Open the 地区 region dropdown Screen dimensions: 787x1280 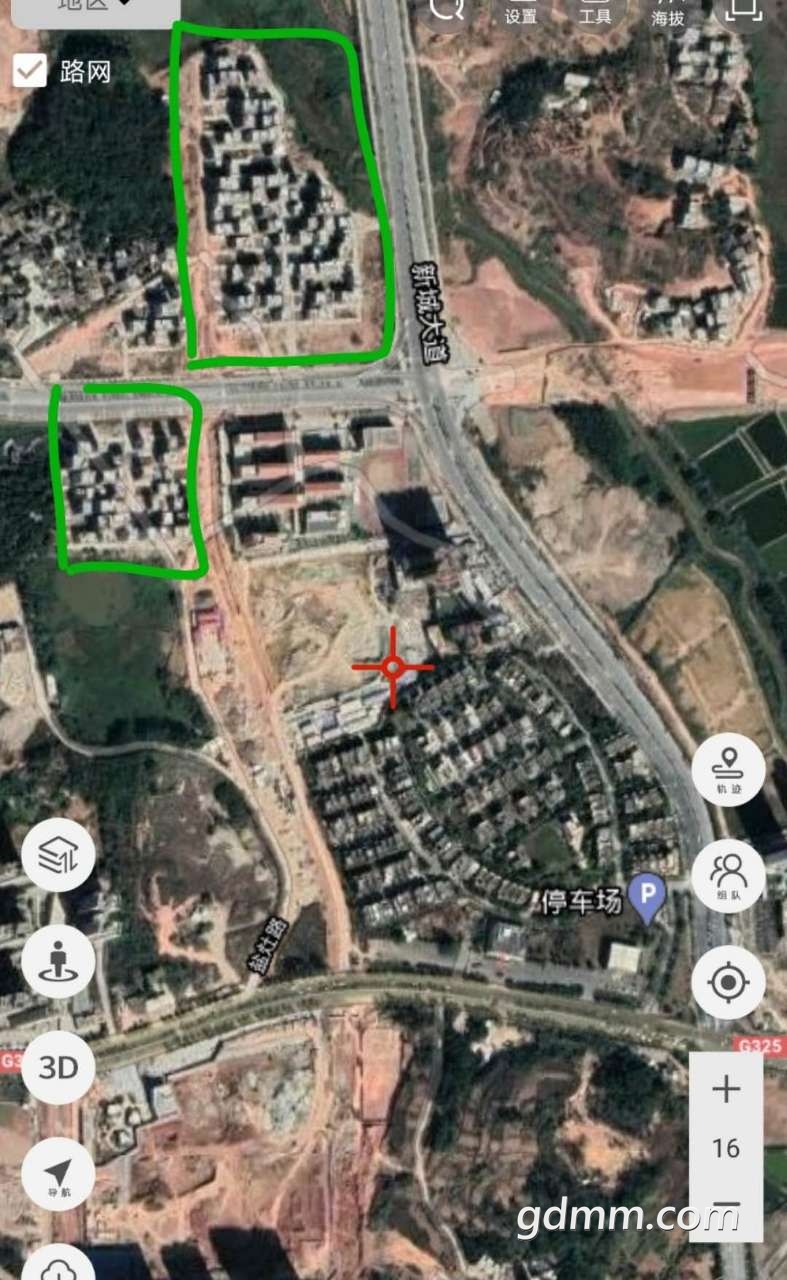[95, 6]
